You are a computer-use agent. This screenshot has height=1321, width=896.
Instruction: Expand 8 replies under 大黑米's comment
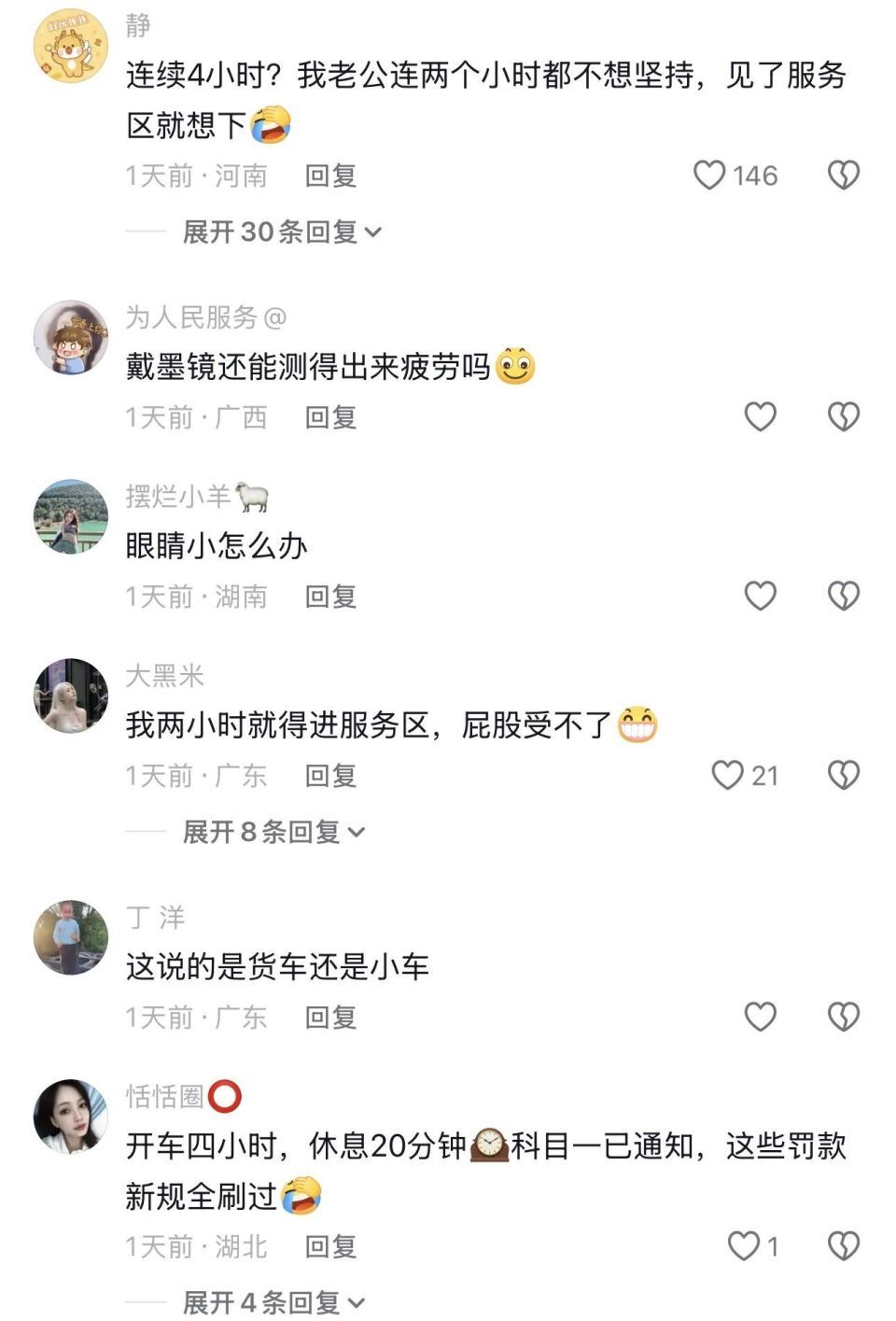pyautogui.click(x=273, y=832)
